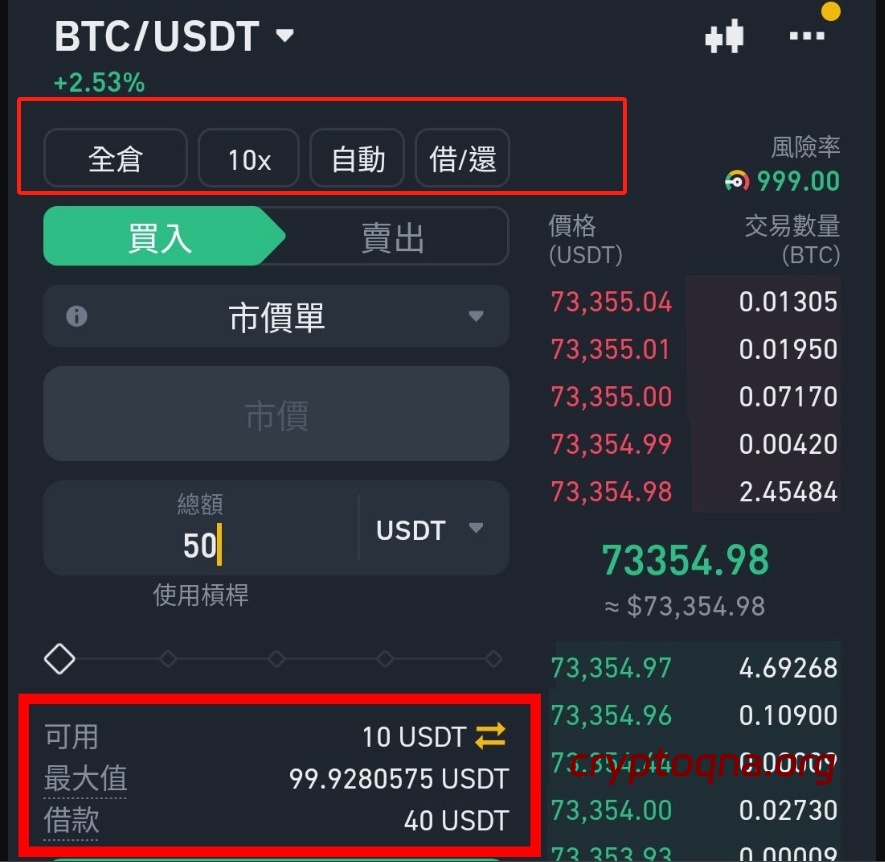Open the 借/還 borrow and repay option

pos(462,159)
